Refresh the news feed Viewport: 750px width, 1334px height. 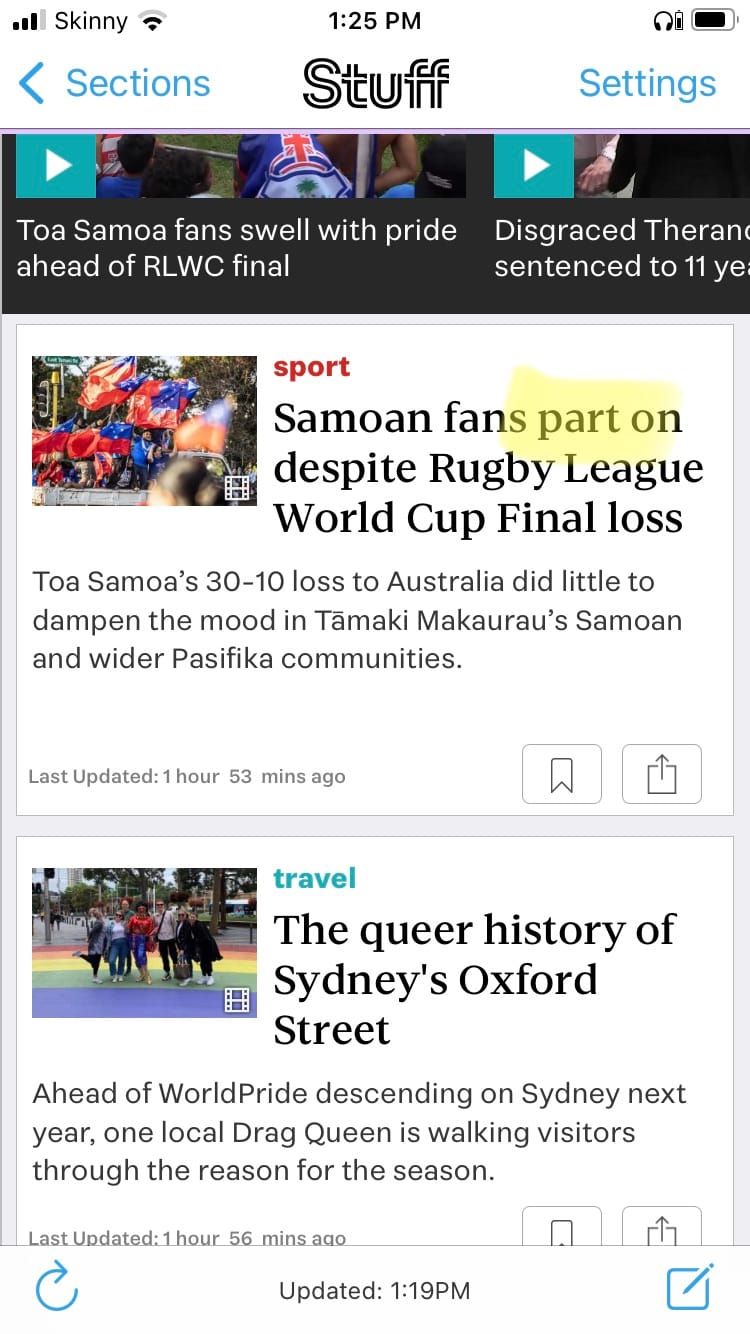[x=57, y=1289]
